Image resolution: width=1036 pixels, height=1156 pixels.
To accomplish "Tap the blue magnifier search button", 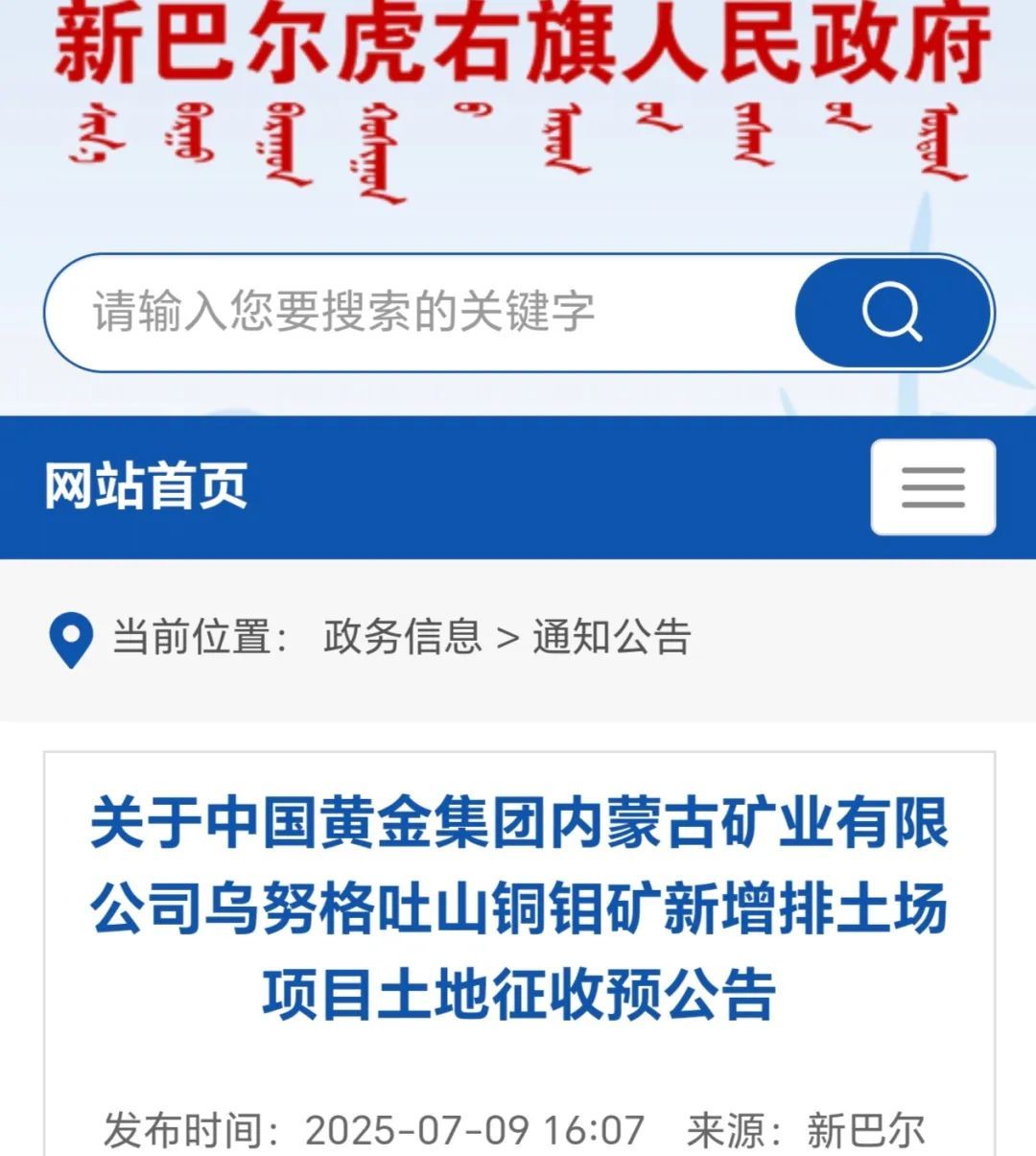I will click(x=892, y=313).
